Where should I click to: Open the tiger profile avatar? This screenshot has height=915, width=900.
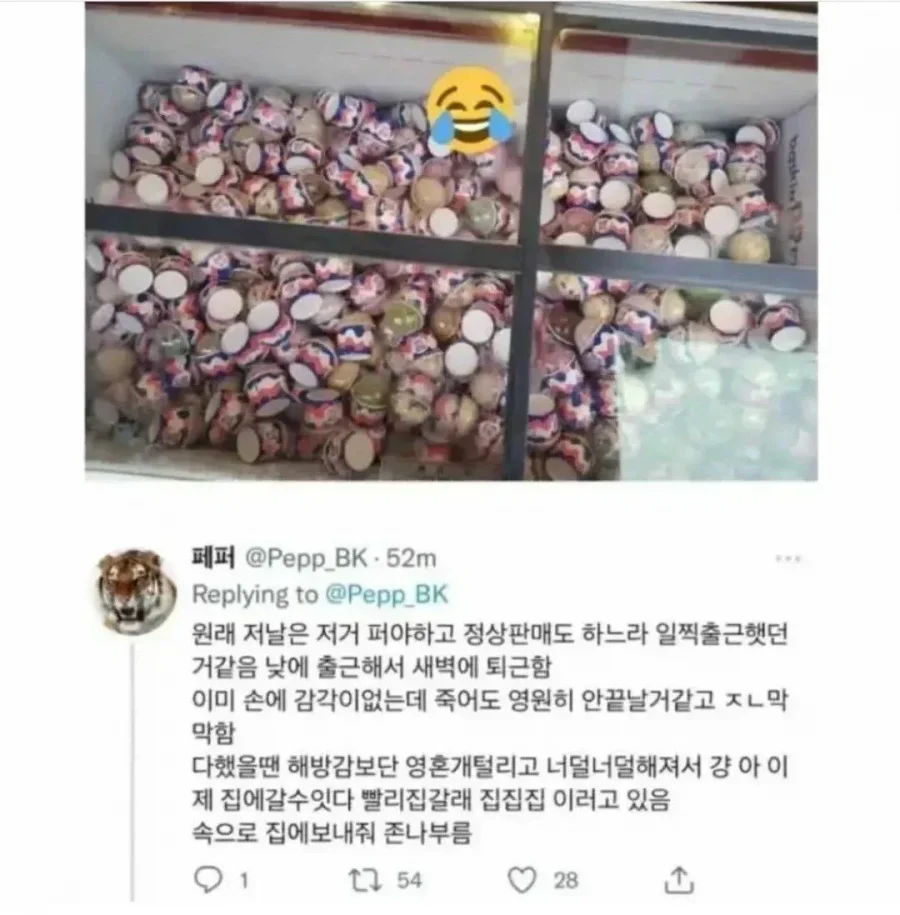click(136, 590)
